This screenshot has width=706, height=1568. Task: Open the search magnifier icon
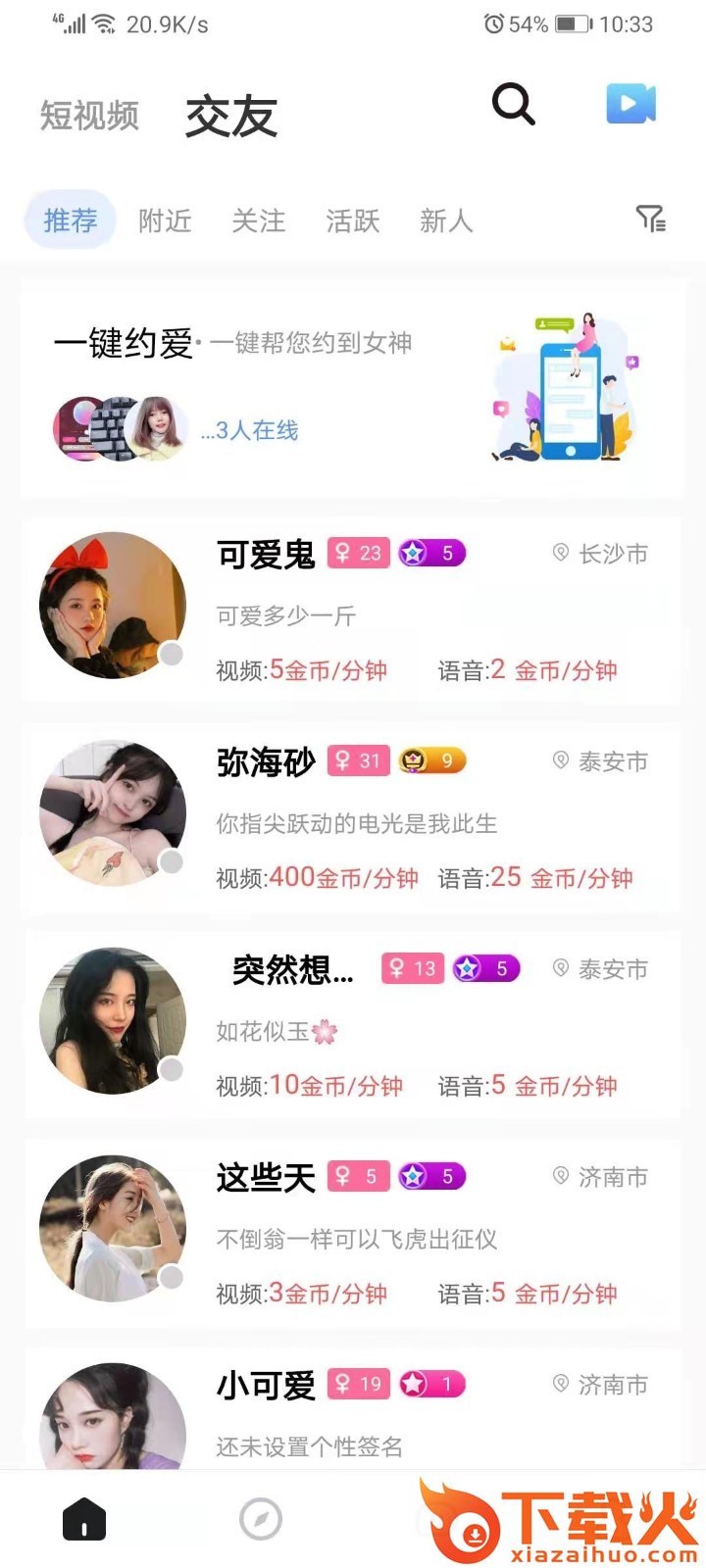513,104
